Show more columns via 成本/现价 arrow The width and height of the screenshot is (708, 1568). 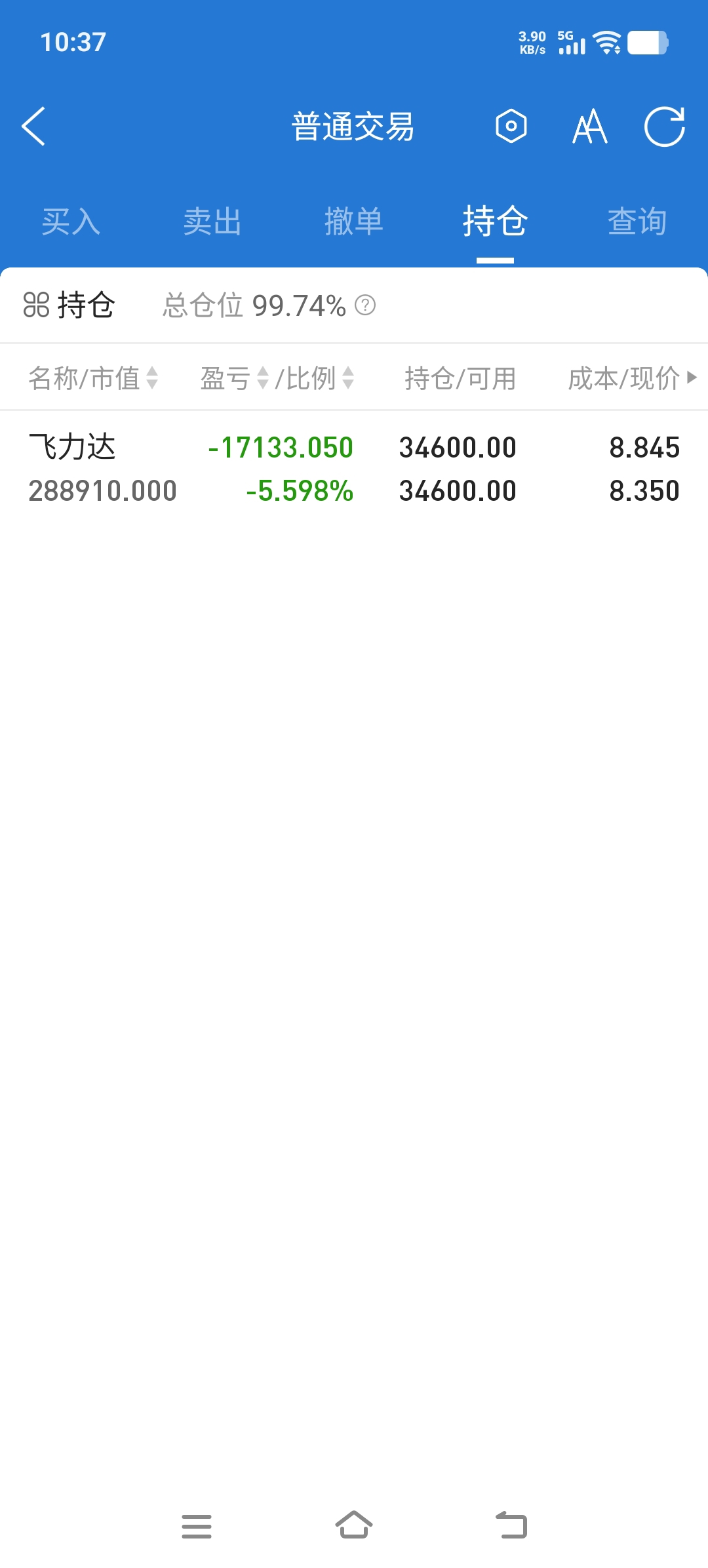(x=691, y=378)
